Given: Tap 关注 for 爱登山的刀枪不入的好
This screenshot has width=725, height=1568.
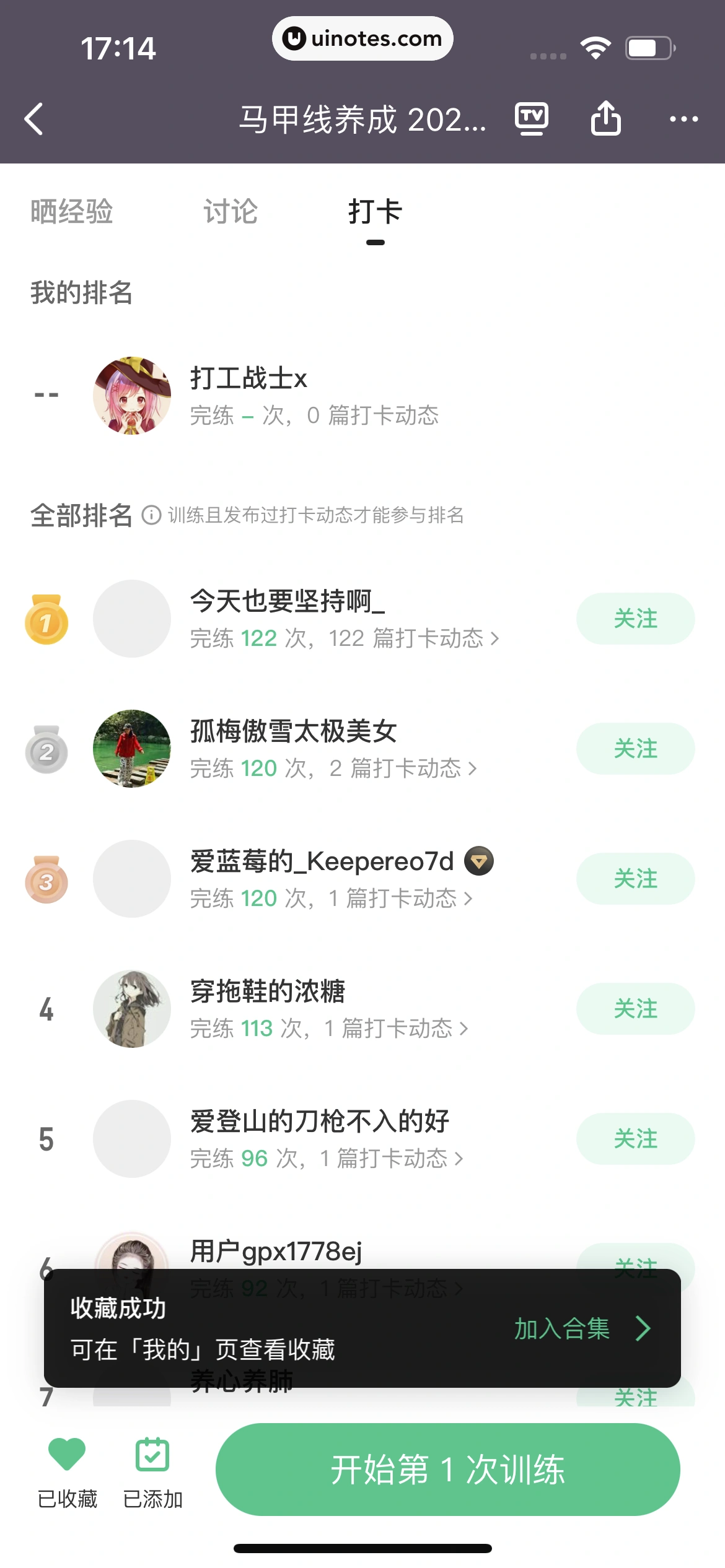Looking at the screenshot, I should (x=635, y=1138).
